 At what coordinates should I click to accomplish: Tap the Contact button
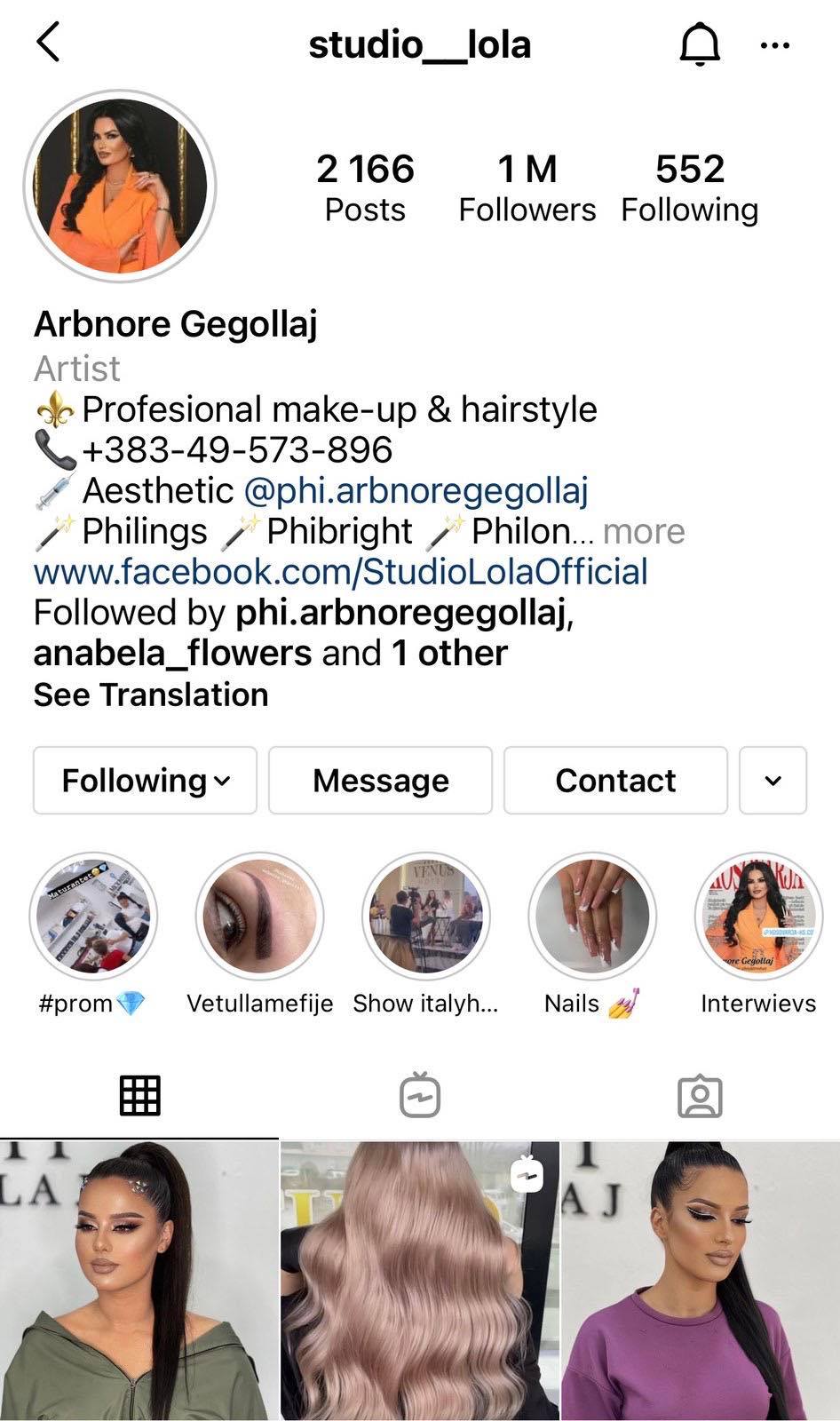[x=615, y=781]
